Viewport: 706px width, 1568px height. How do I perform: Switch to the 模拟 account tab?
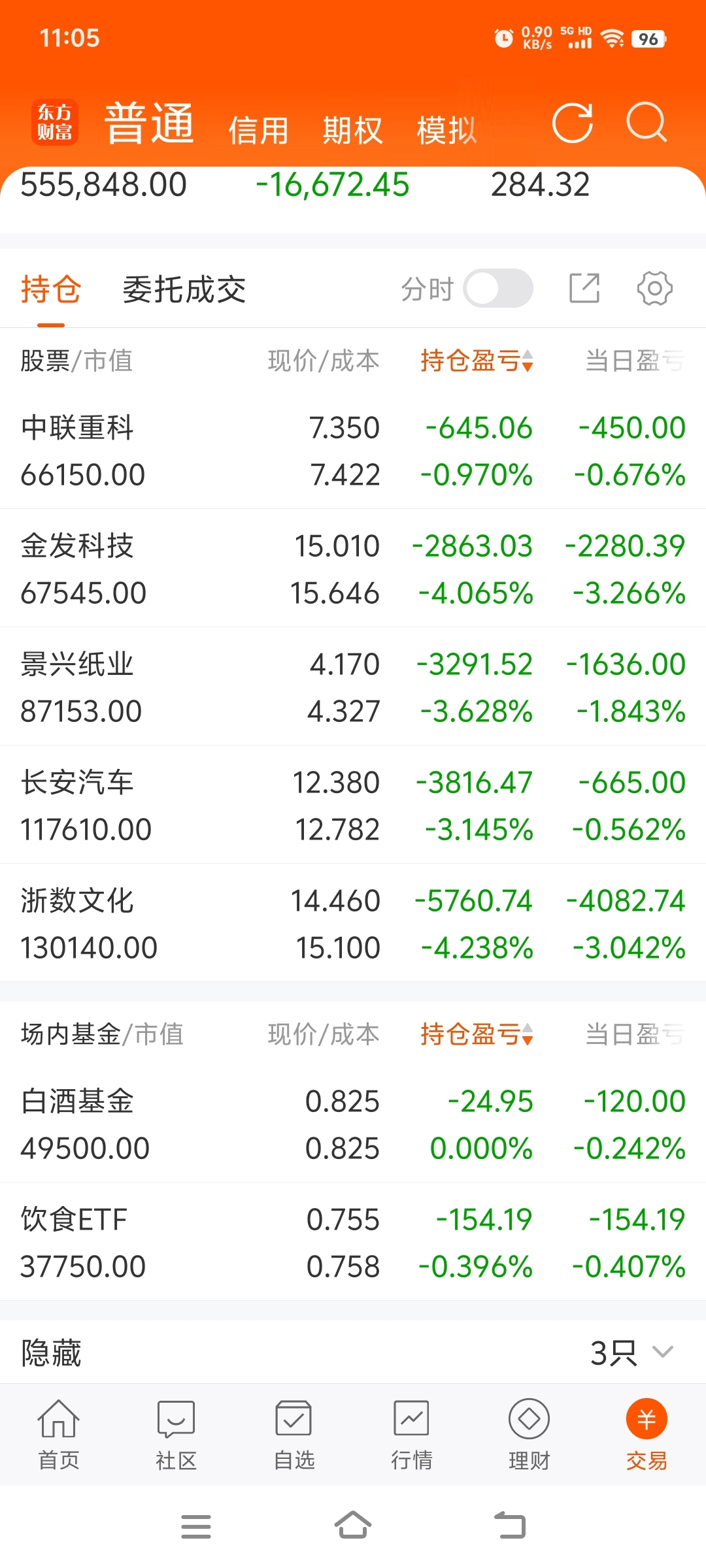(x=446, y=130)
